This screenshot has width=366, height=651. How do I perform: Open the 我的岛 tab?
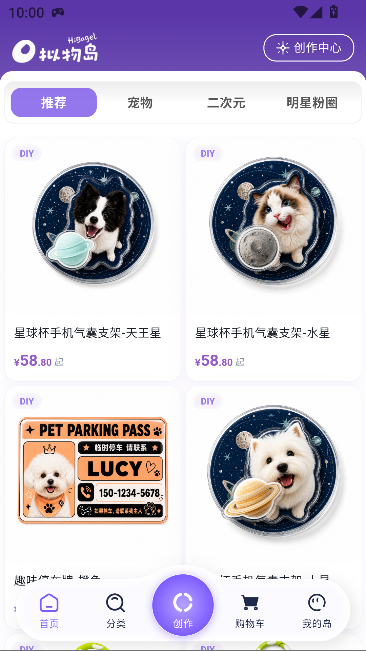click(x=317, y=610)
